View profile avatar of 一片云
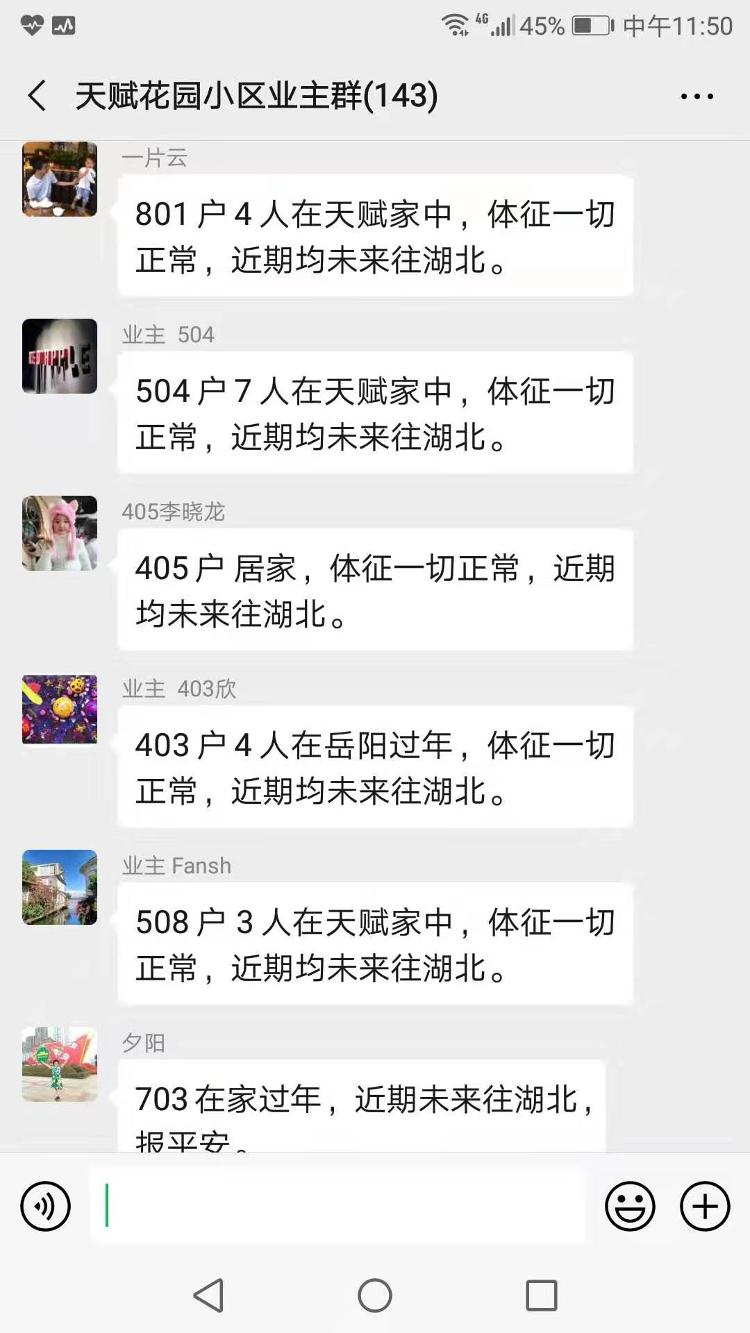750x1333 pixels. click(60, 180)
